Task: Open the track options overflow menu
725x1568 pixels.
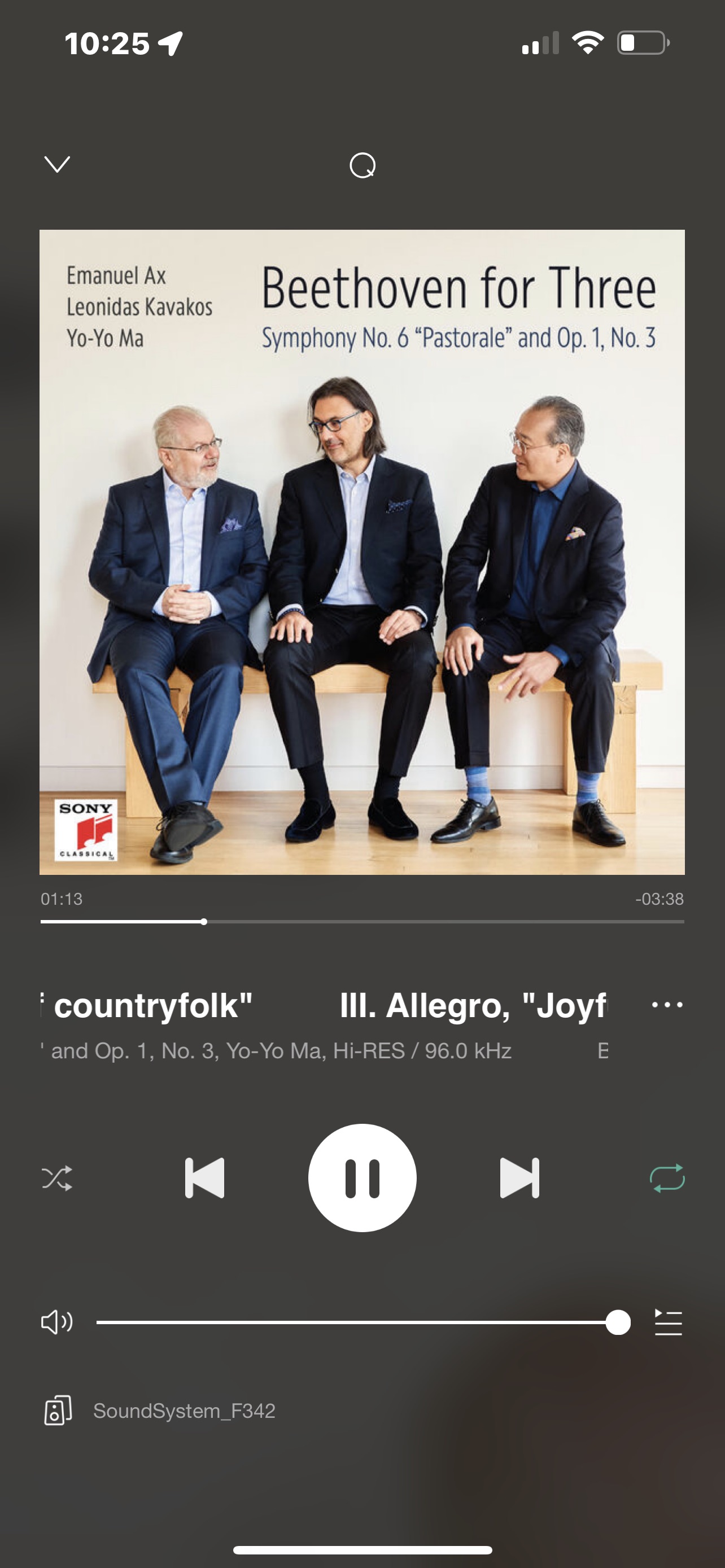Action: [667, 1004]
